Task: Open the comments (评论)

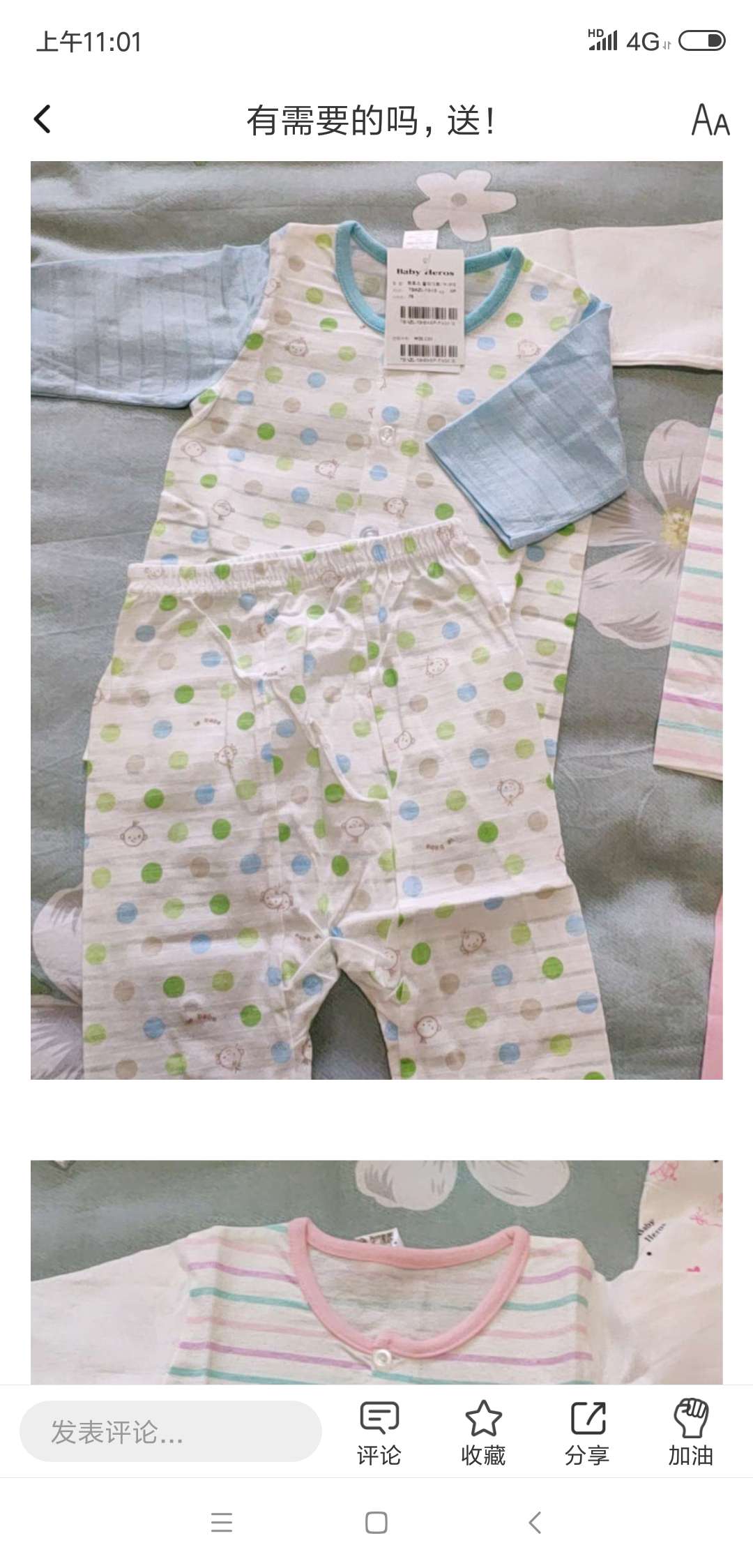Action: click(379, 1433)
